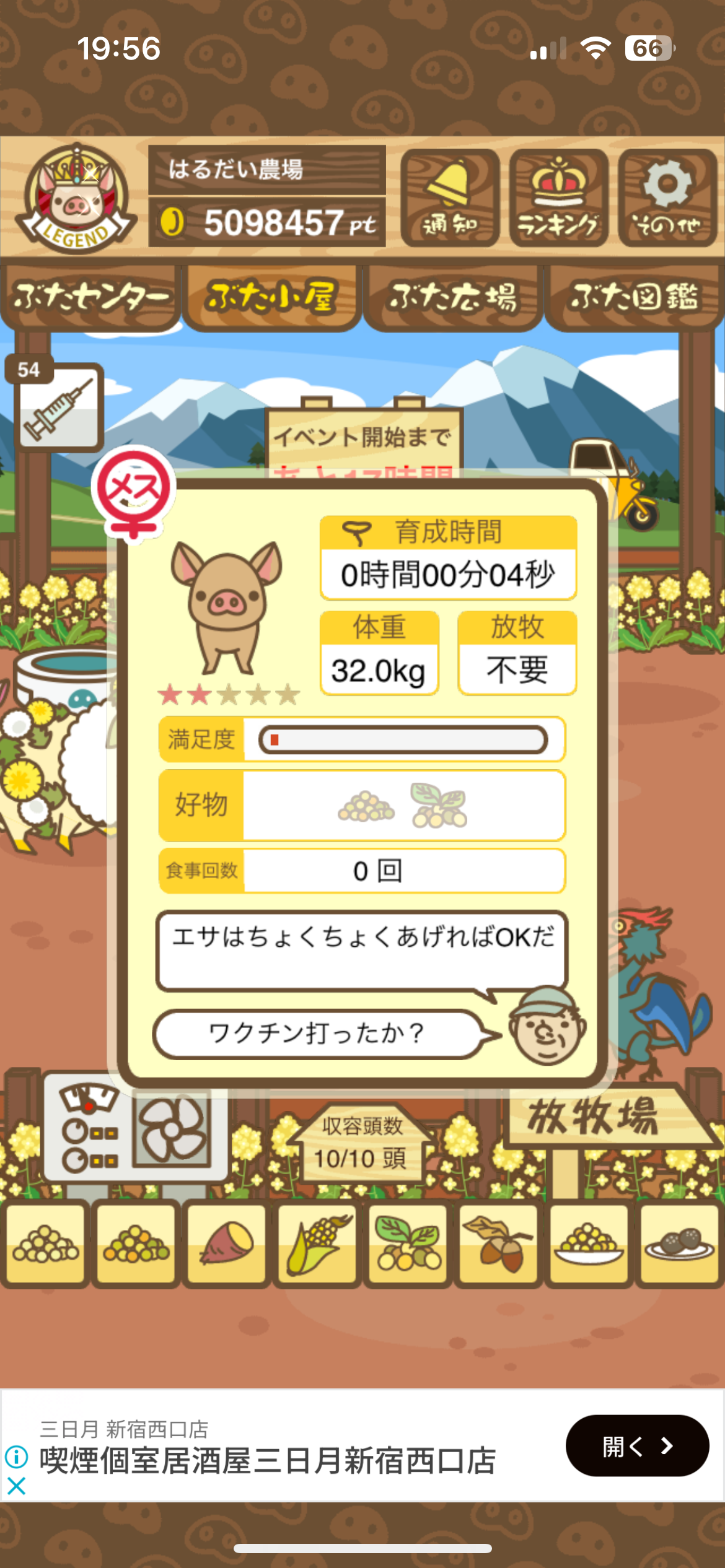Open the LEGEND farm rank badge
This screenshot has width=725, height=1568.
click(76, 198)
